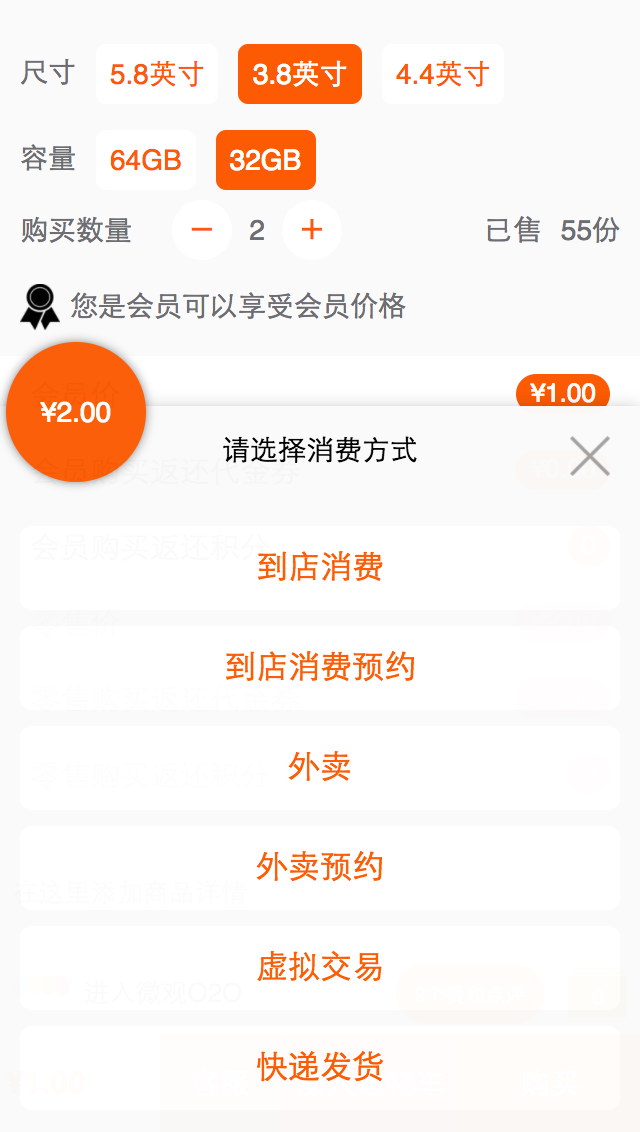Tap the ¥2.00 floating total bubble
The height and width of the screenshot is (1132, 640).
(76, 412)
